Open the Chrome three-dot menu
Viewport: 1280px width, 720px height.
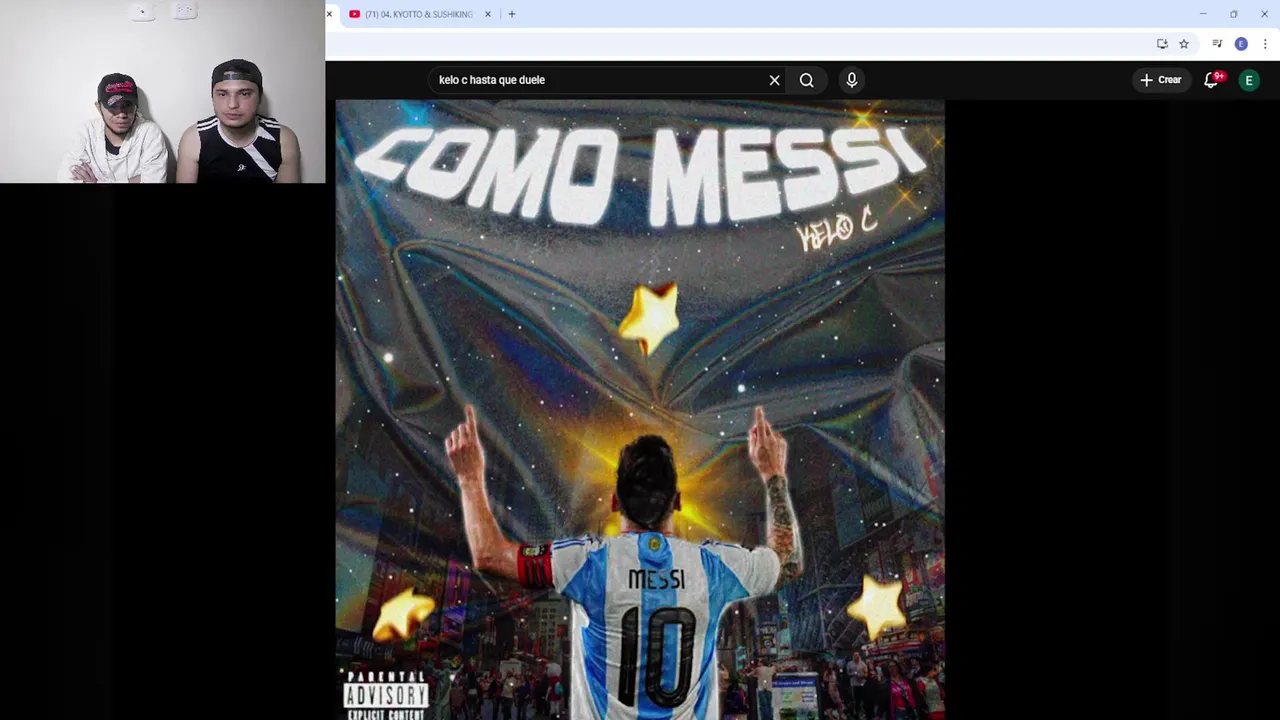[x=1265, y=44]
